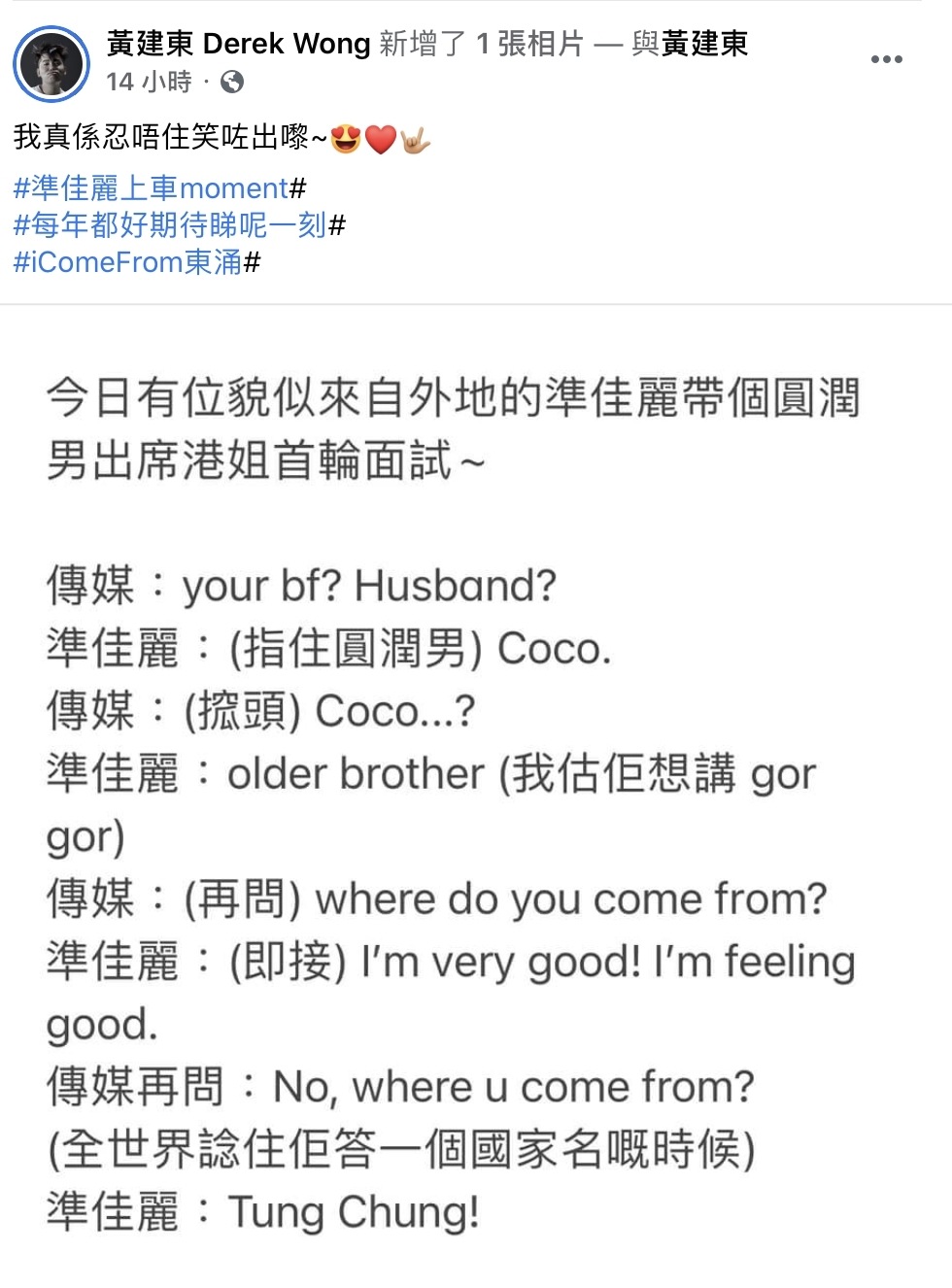Tap the tagged 黃建東 name after 與
952x1288 pixels.
(x=704, y=44)
